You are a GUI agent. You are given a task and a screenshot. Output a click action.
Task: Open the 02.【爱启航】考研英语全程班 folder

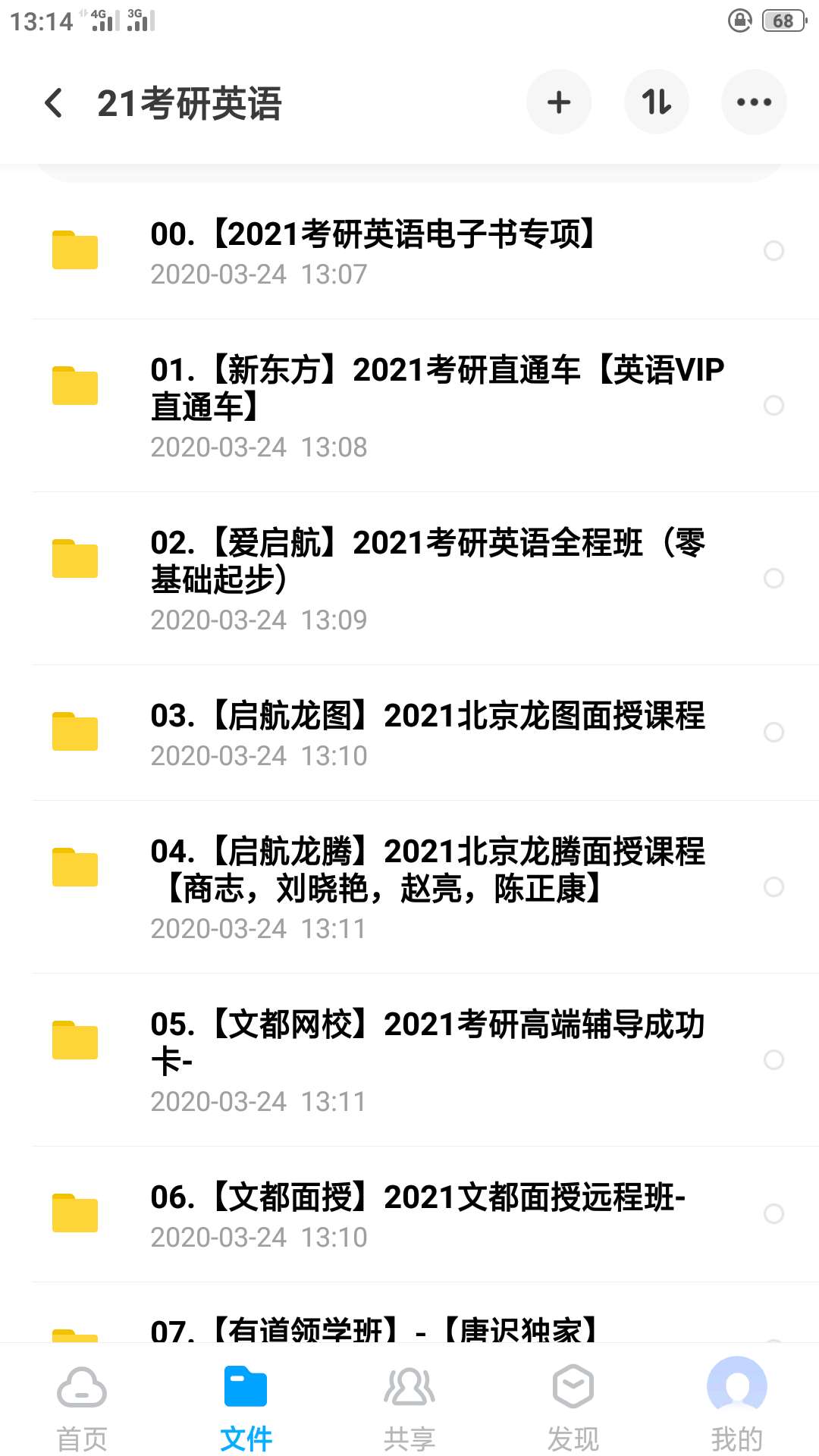pos(409,579)
